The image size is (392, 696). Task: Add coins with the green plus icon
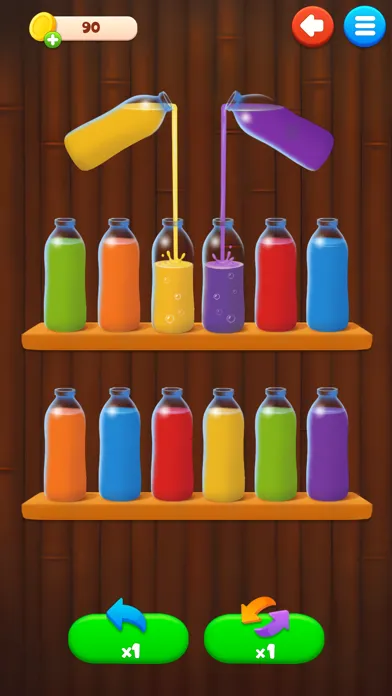pos(52,40)
